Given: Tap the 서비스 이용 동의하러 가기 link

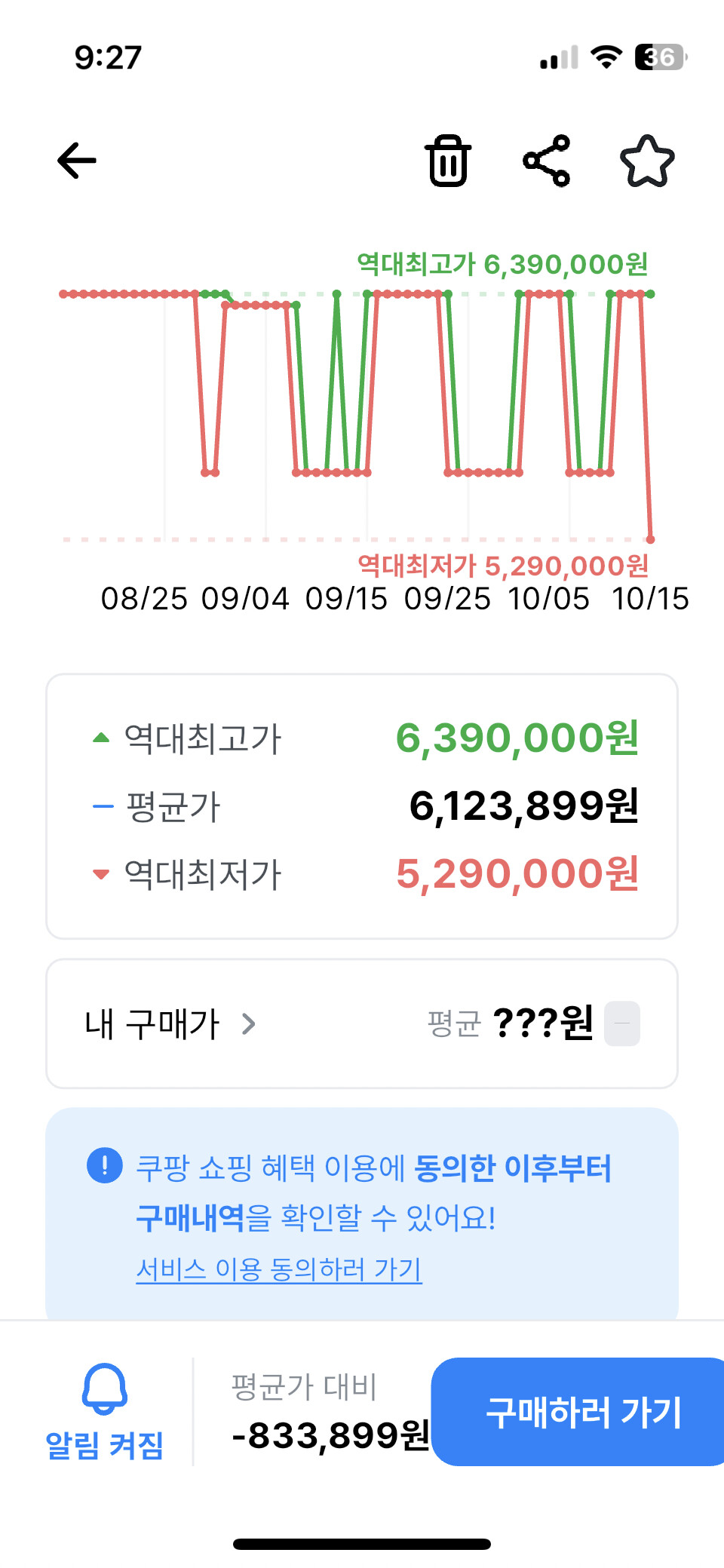Looking at the screenshot, I should (x=278, y=1269).
